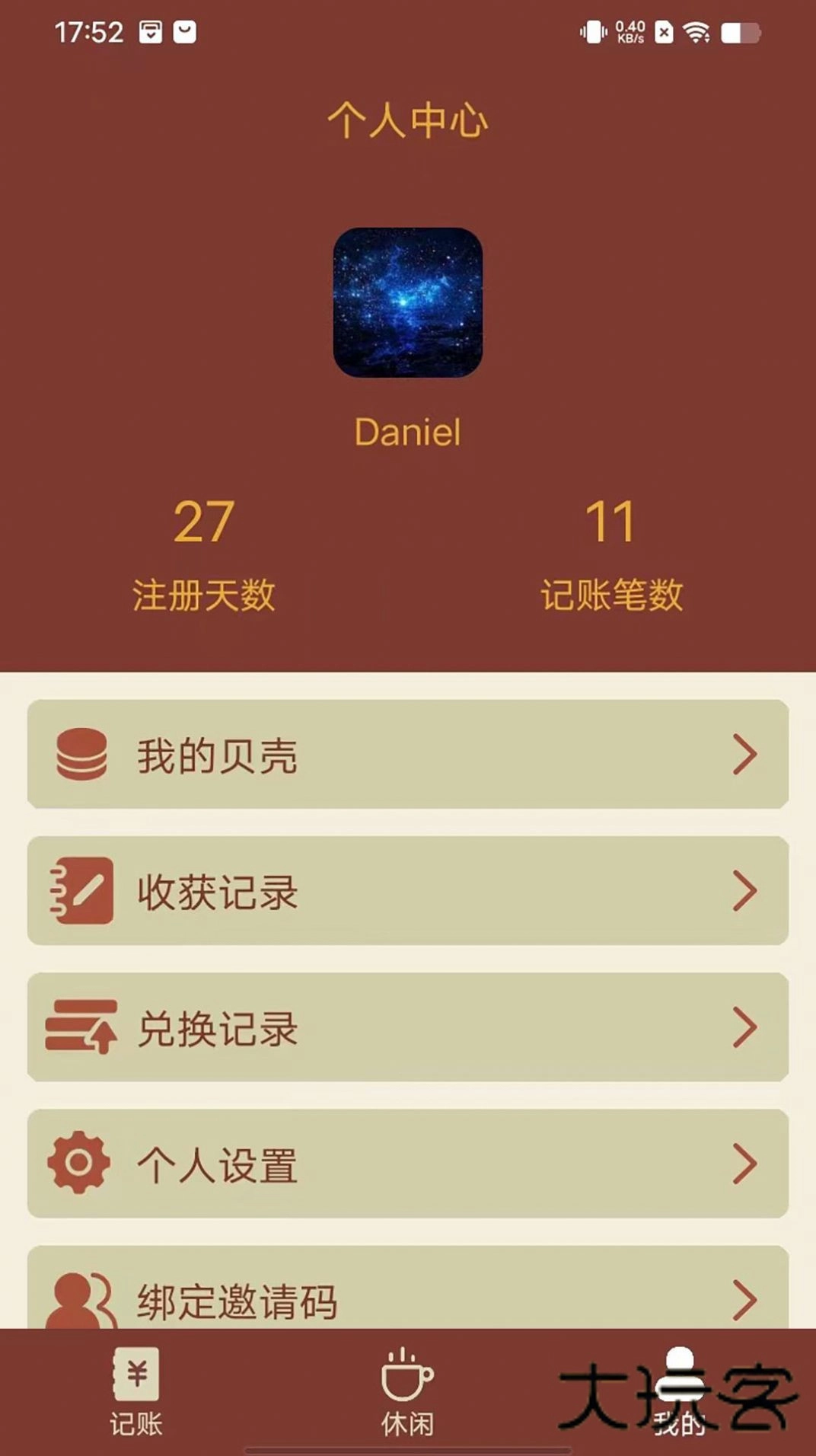This screenshot has width=816, height=1456.
Task: Tap the username Daniel text
Action: 408,430
